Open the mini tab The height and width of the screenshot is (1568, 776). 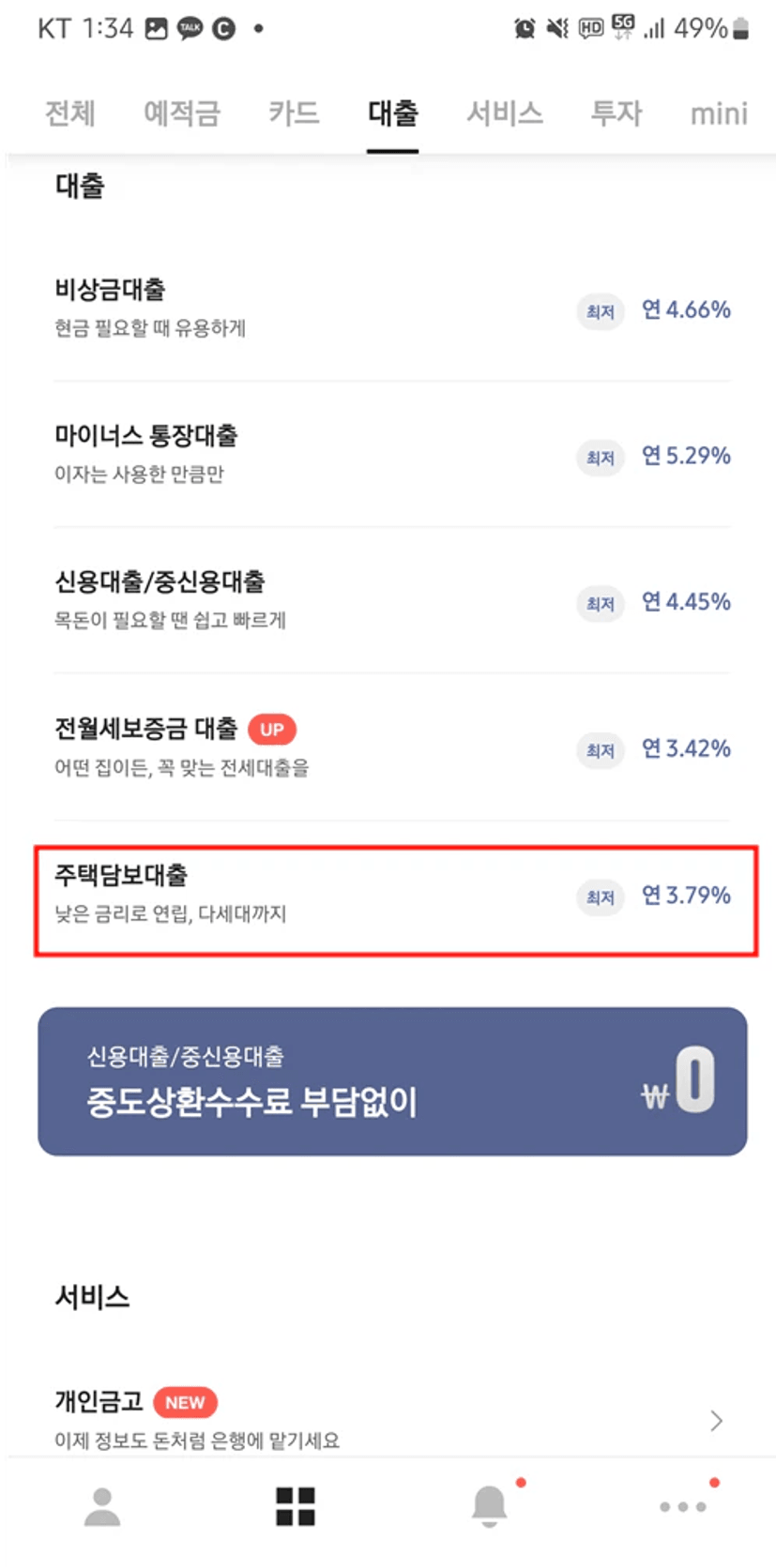719,113
